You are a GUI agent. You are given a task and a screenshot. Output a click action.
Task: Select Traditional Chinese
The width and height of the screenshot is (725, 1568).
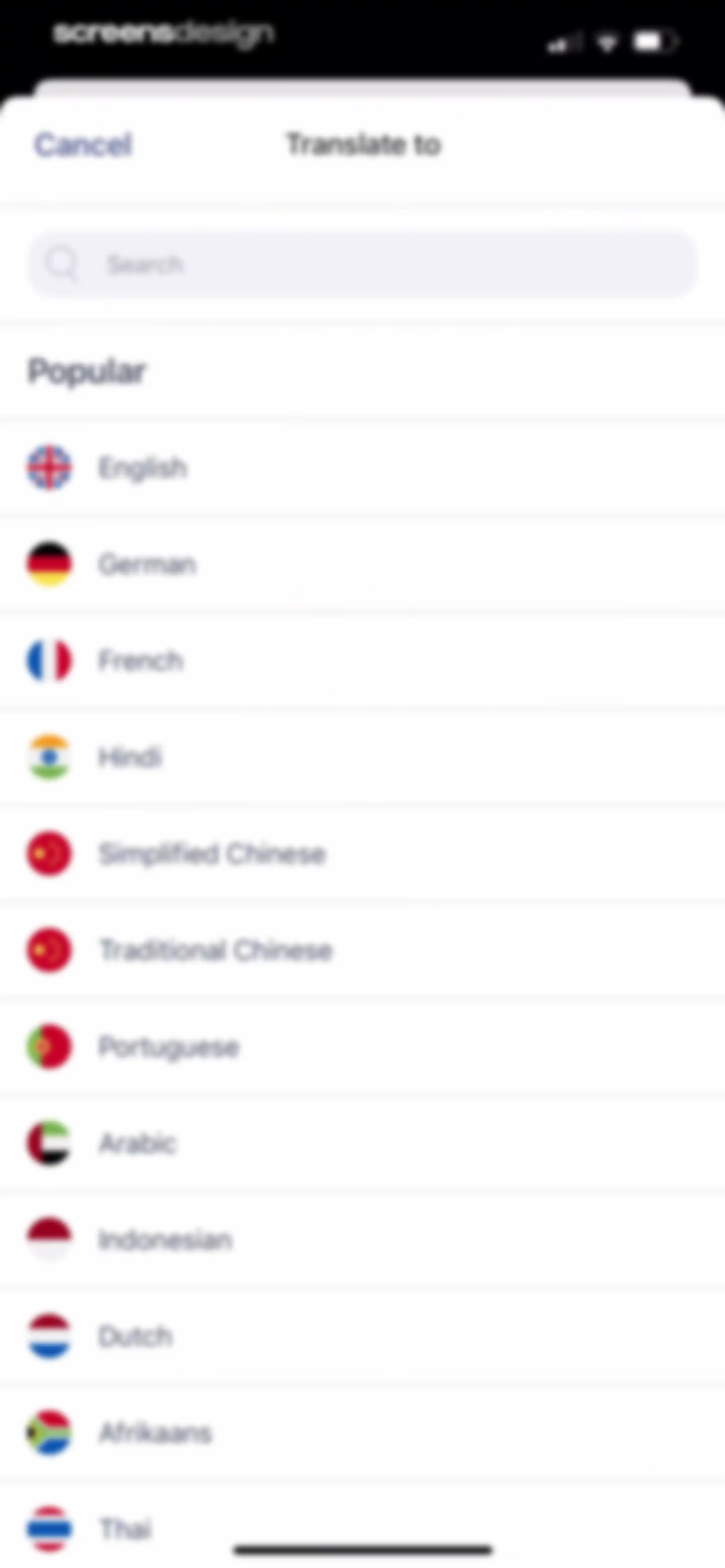362,950
